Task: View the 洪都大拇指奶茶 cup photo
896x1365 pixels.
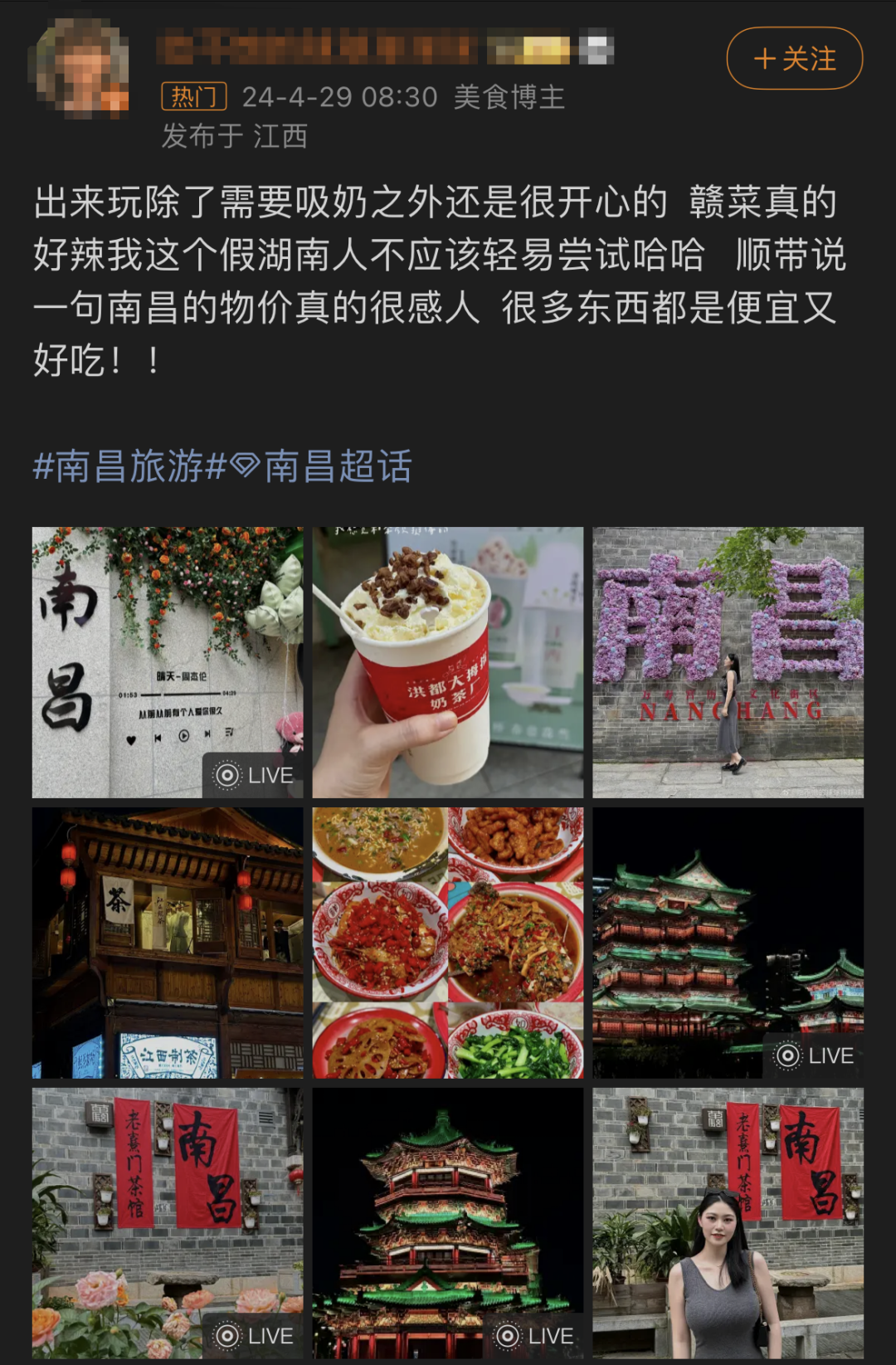Action: click(x=448, y=662)
